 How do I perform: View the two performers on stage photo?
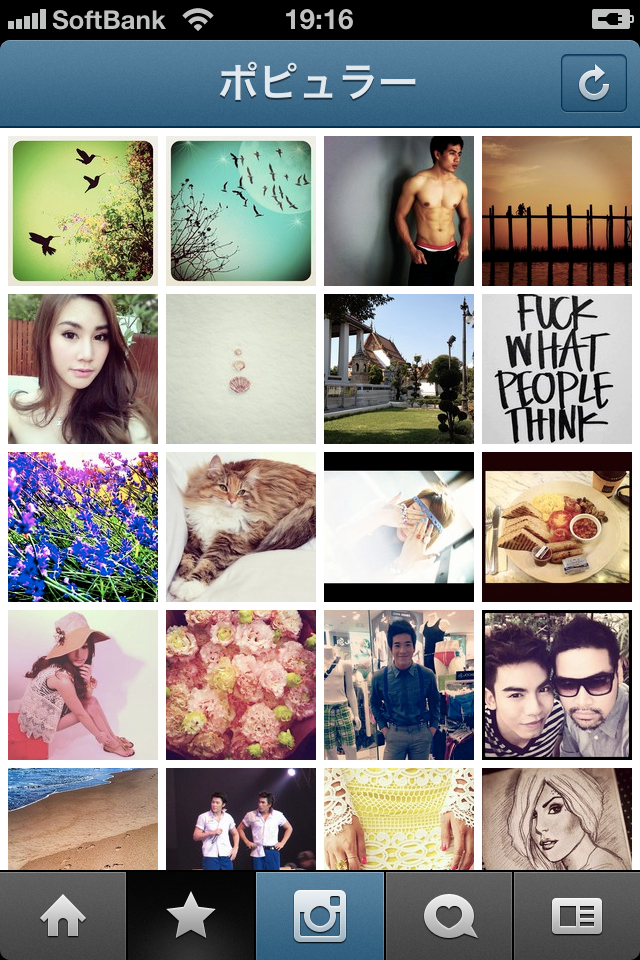coord(241,819)
